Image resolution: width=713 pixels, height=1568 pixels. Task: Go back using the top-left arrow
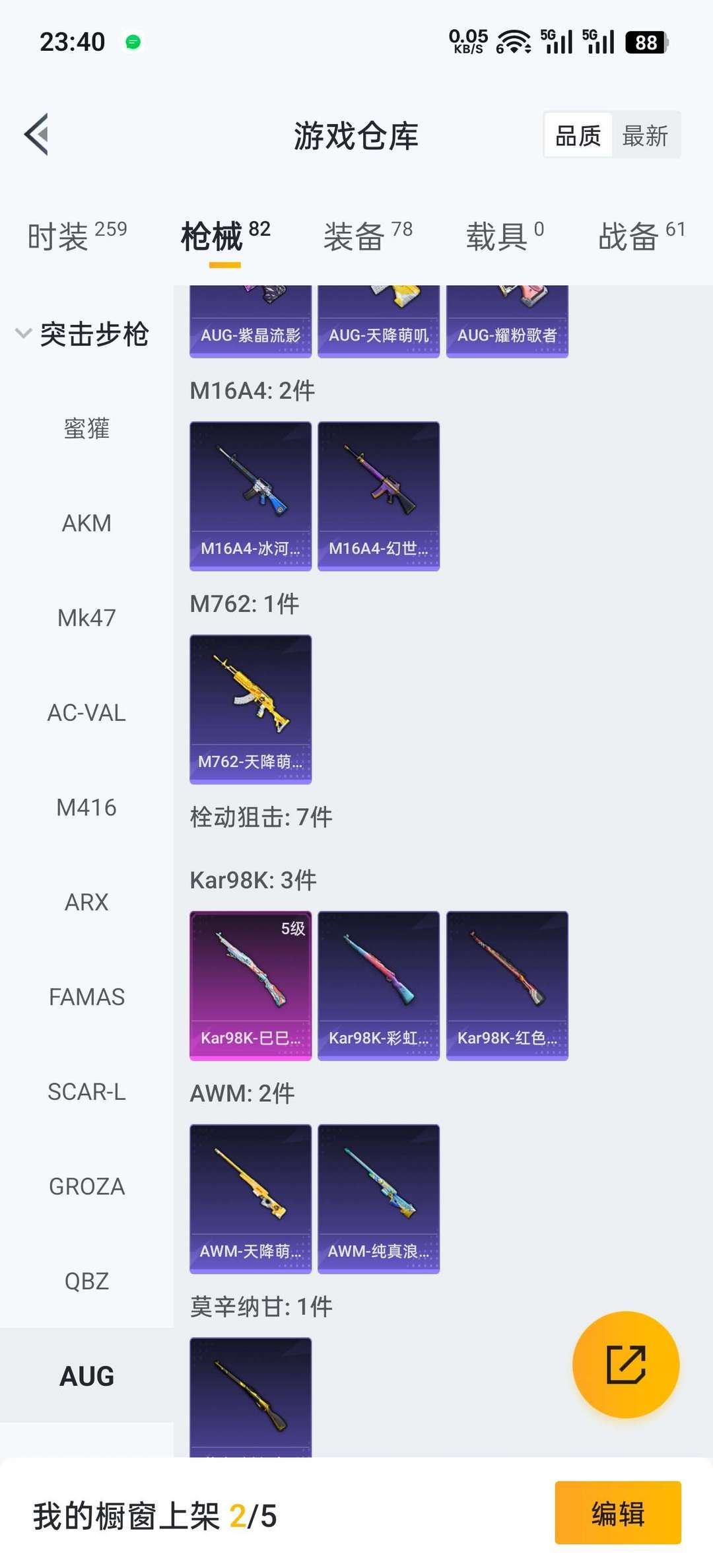coord(37,135)
